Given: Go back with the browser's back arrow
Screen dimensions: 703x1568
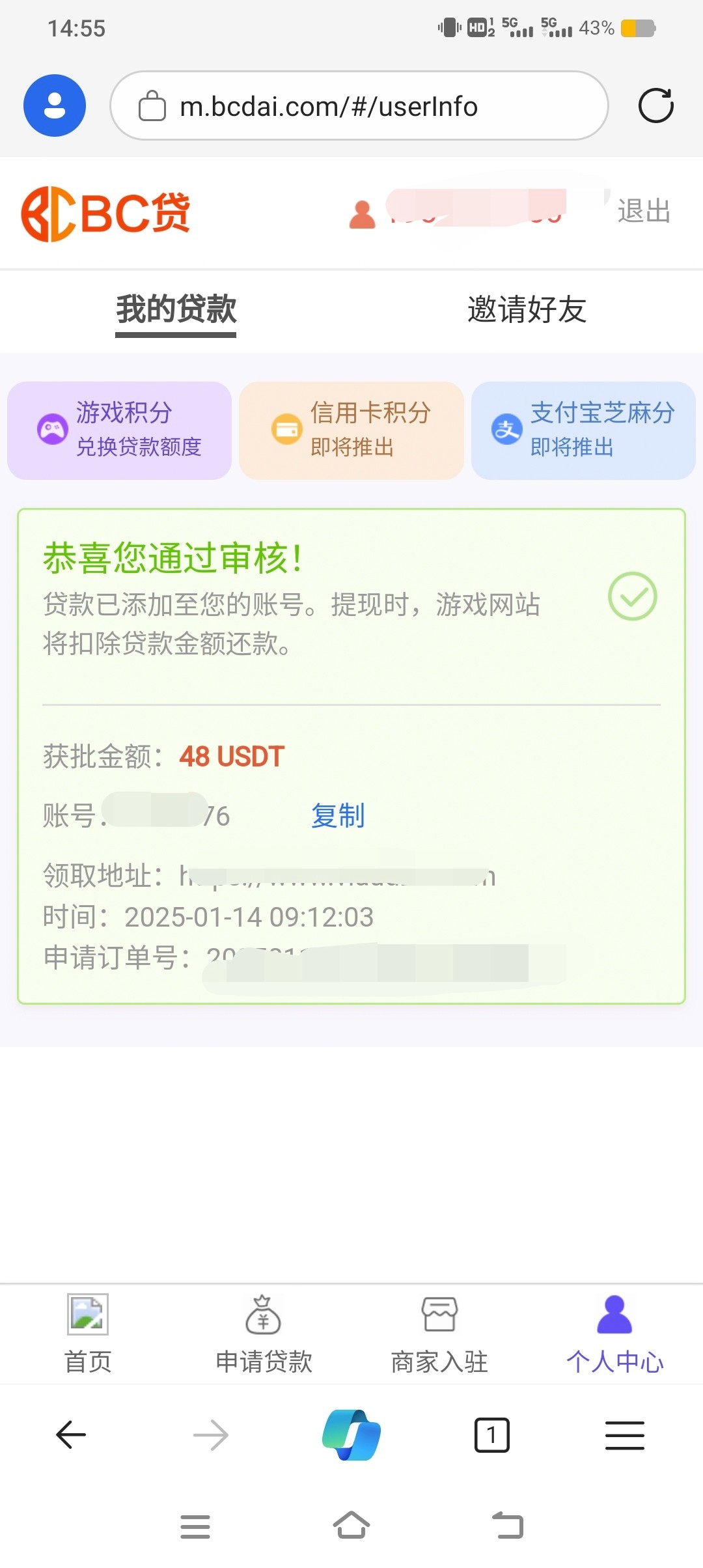Looking at the screenshot, I should (71, 1435).
